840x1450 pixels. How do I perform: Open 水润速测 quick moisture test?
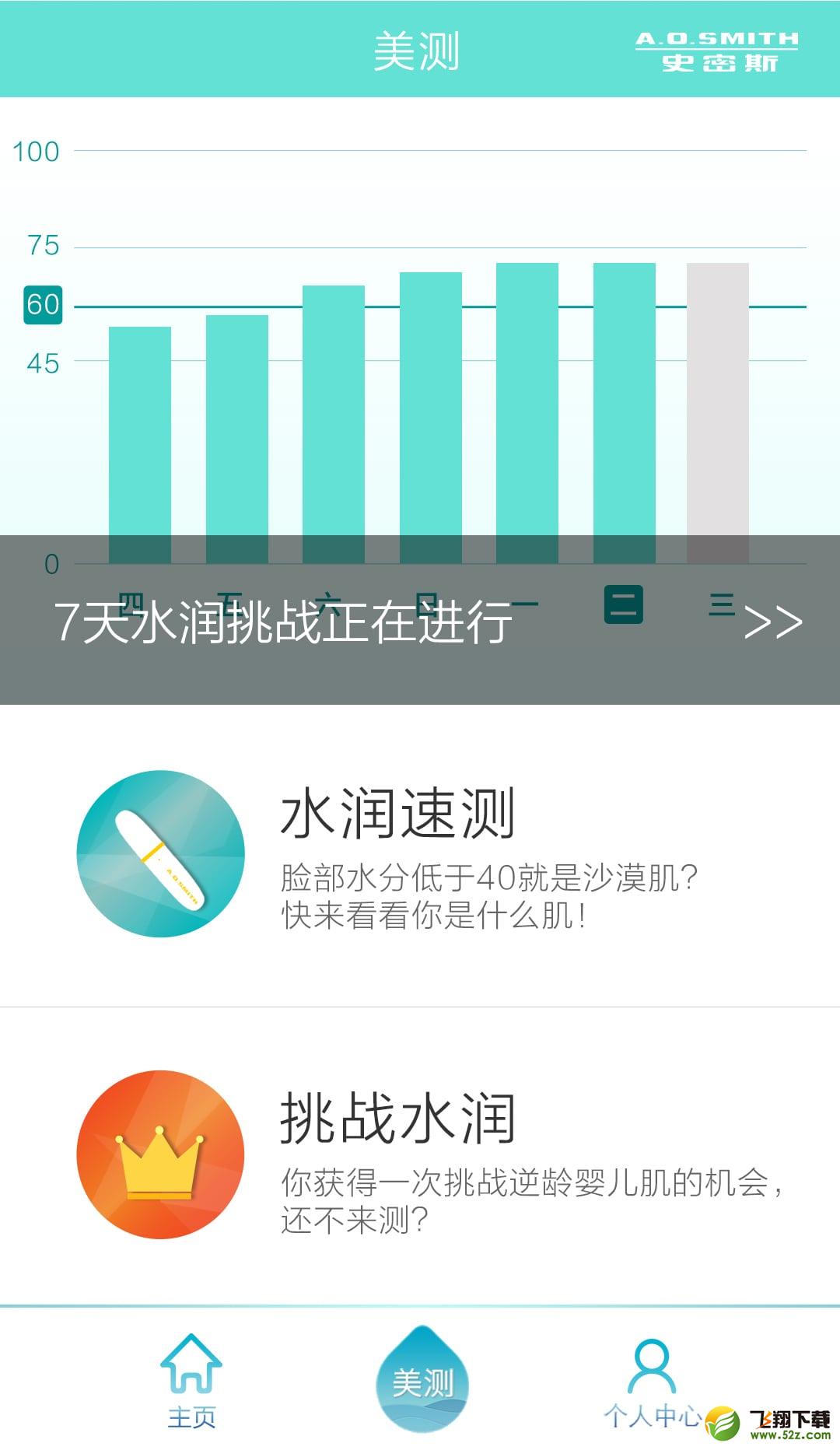coord(420,855)
